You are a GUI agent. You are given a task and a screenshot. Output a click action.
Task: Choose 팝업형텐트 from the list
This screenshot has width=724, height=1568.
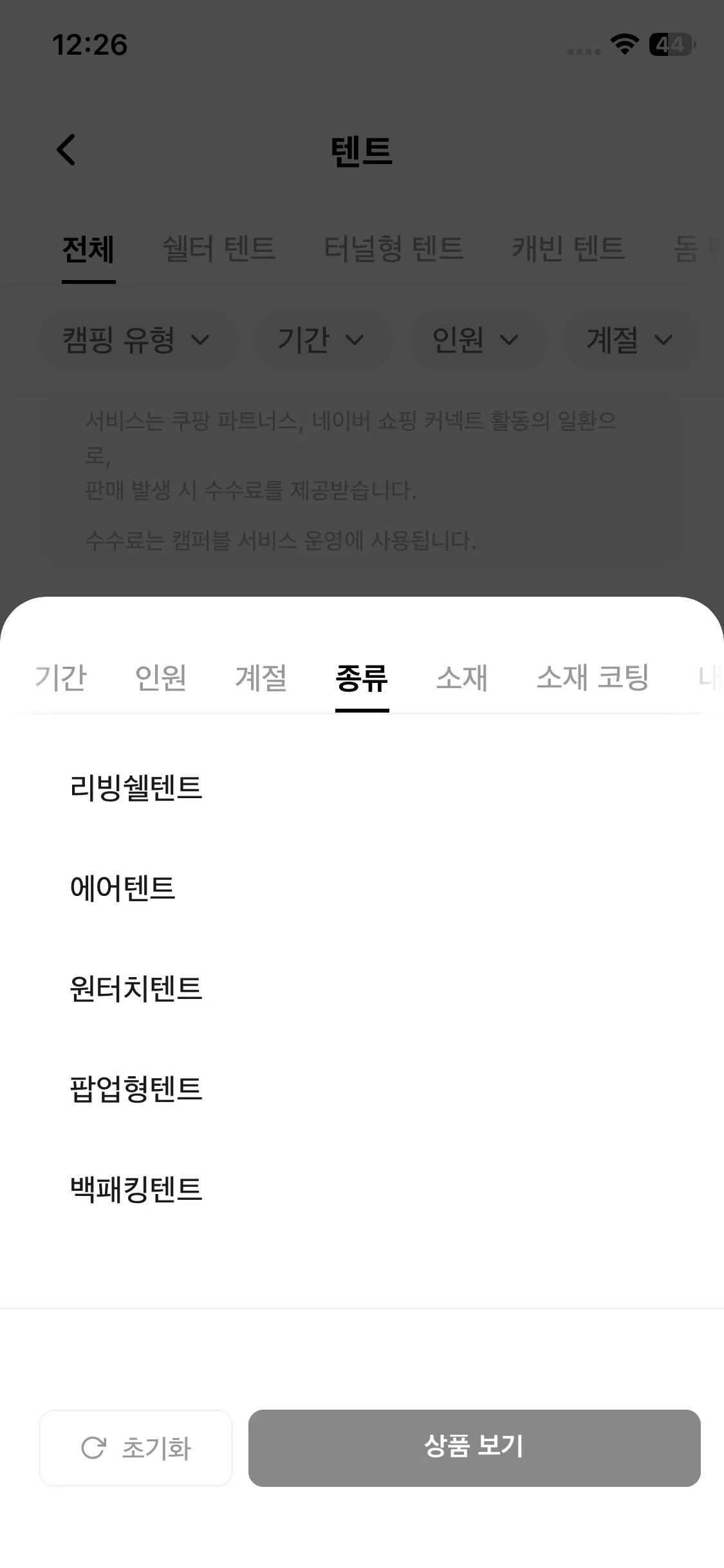tap(362, 1089)
